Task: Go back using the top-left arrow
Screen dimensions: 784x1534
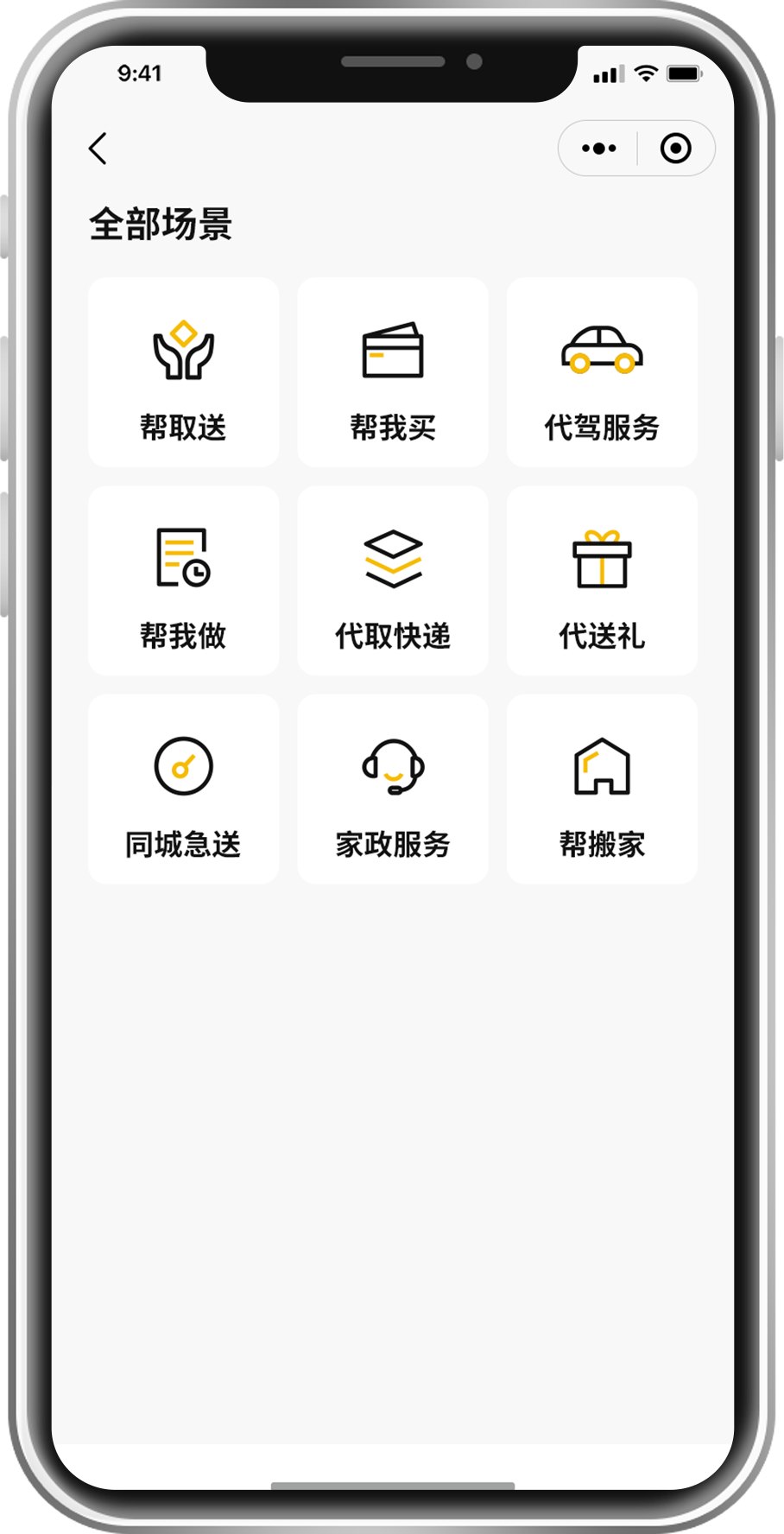Action: pos(98,149)
